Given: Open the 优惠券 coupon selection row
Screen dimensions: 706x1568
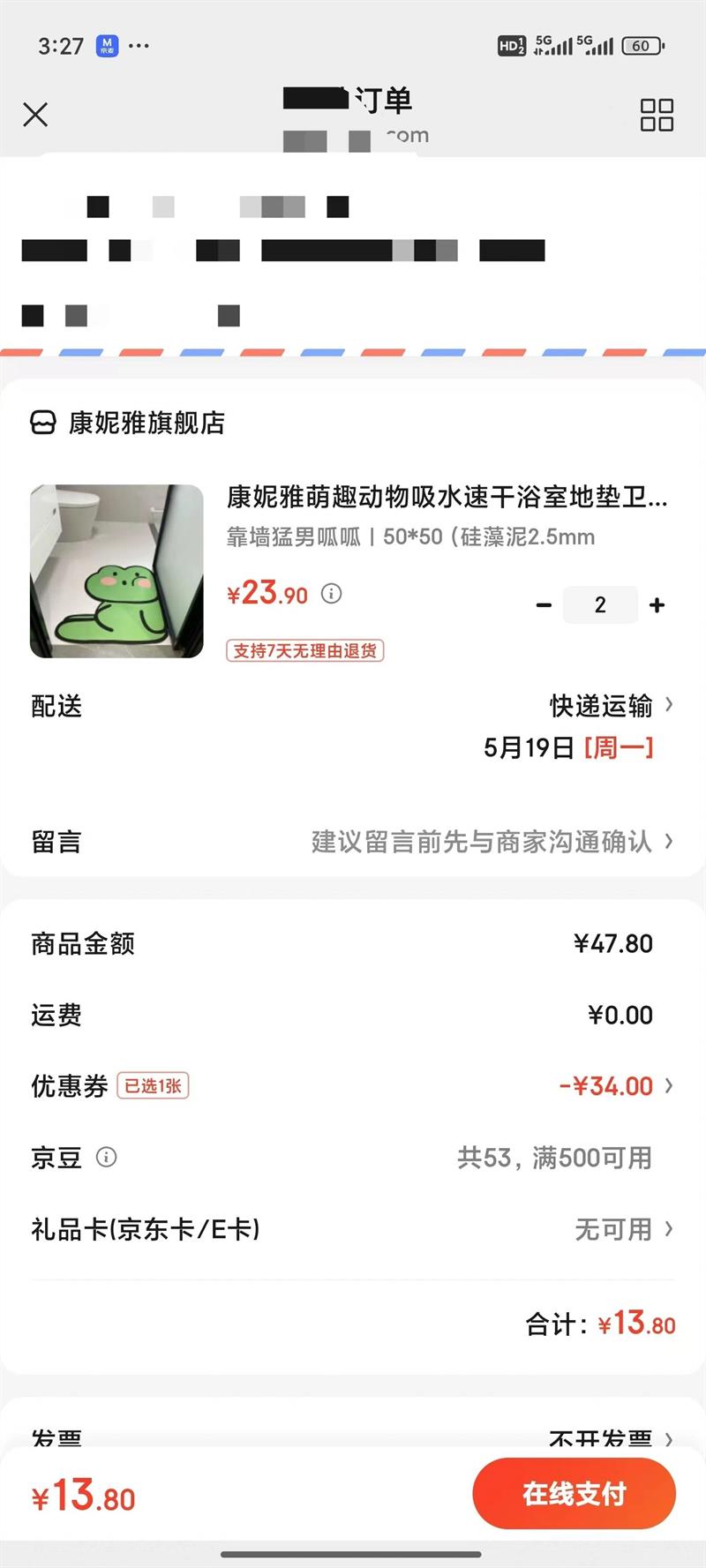Looking at the screenshot, I should coord(353,1086).
